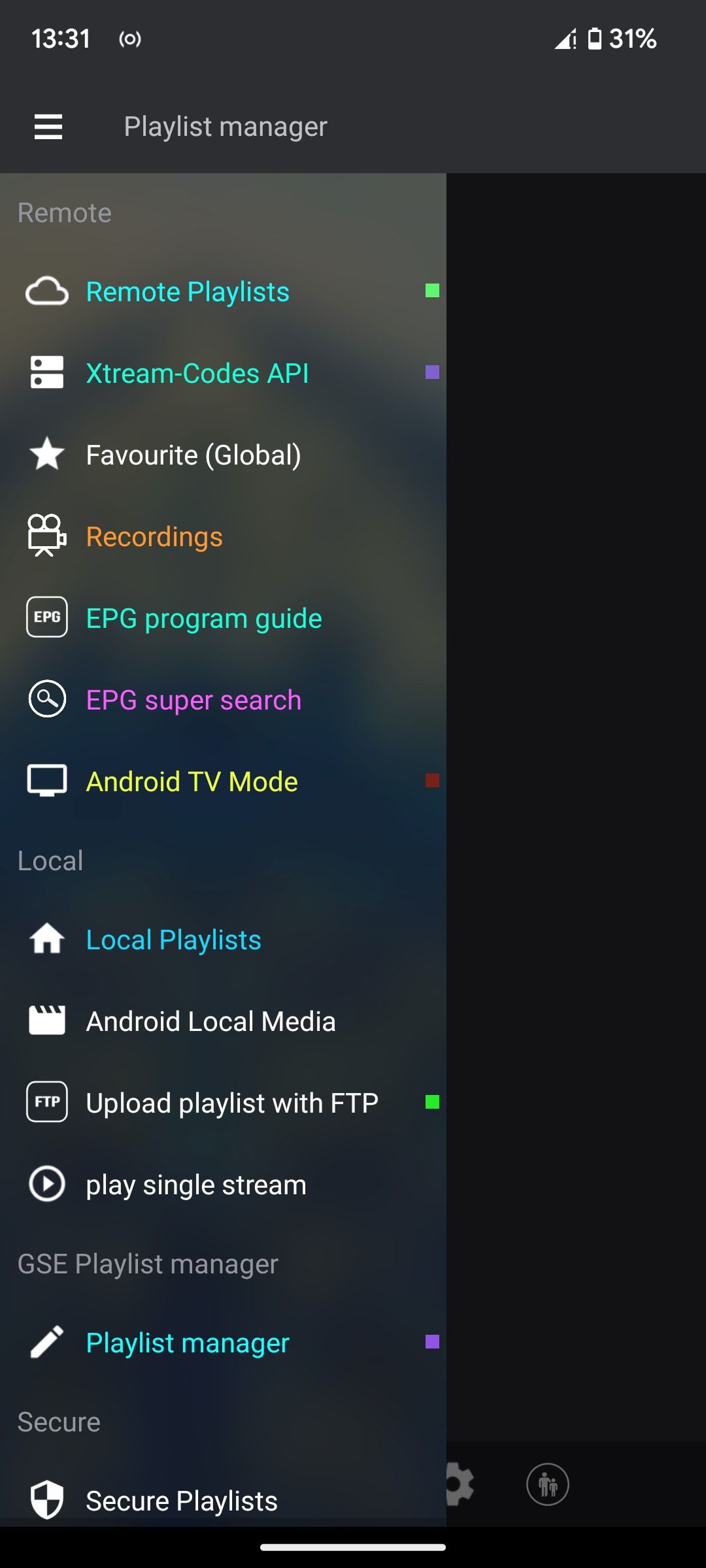Tap the purple indicator beside Xtream-Codes API
This screenshot has width=706, height=1568.
pyautogui.click(x=432, y=373)
